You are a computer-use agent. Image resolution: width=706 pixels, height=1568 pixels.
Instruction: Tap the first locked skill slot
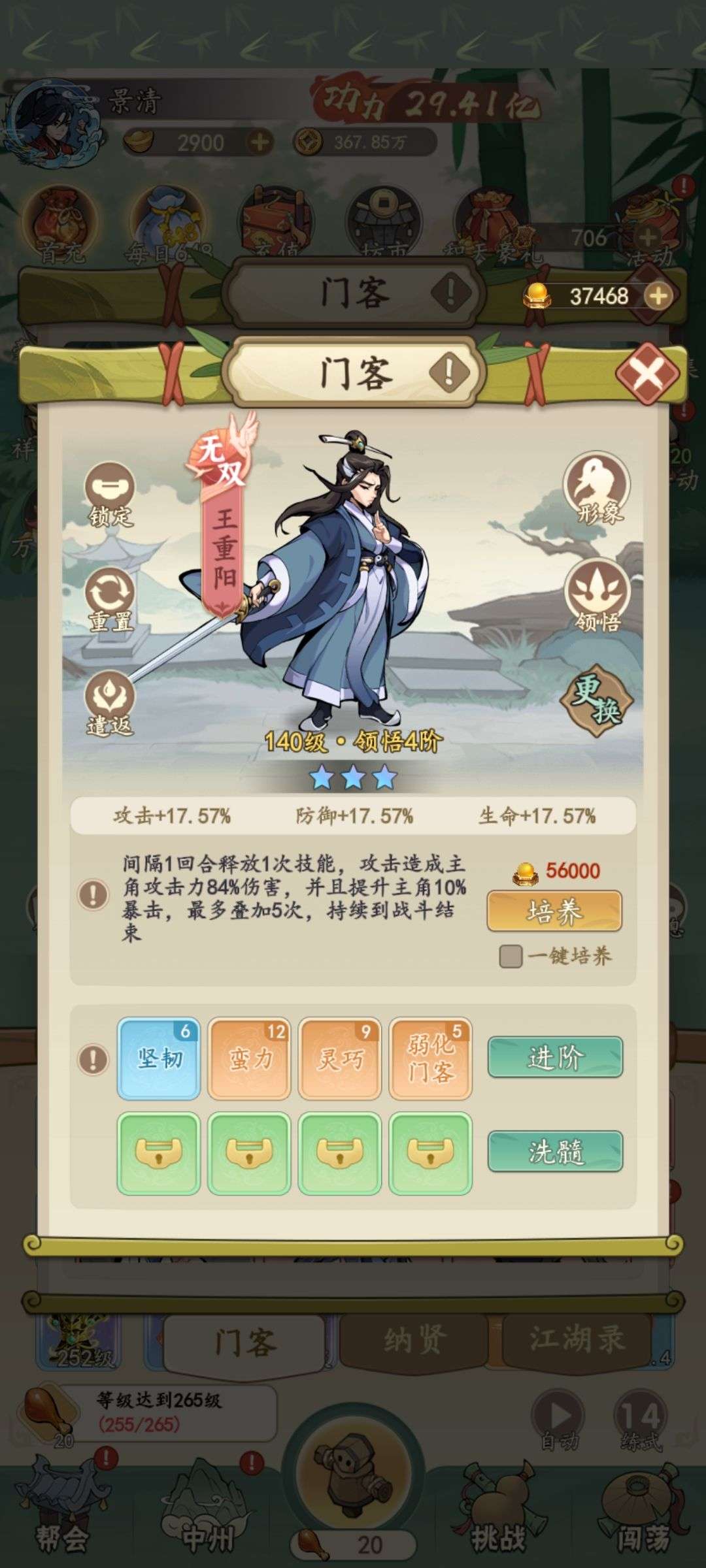[159, 1153]
